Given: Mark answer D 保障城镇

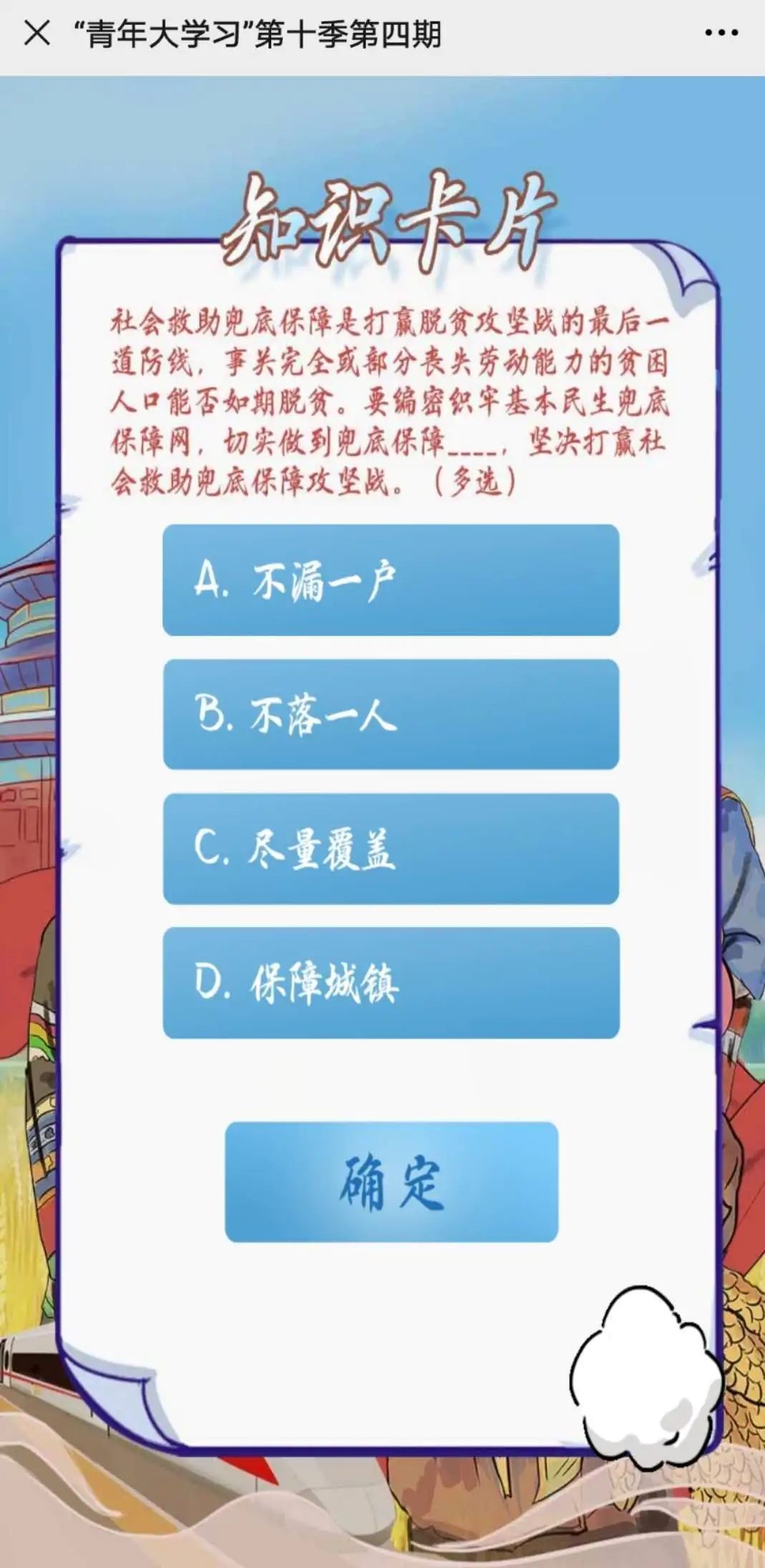Looking at the screenshot, I should pos(391,983).
